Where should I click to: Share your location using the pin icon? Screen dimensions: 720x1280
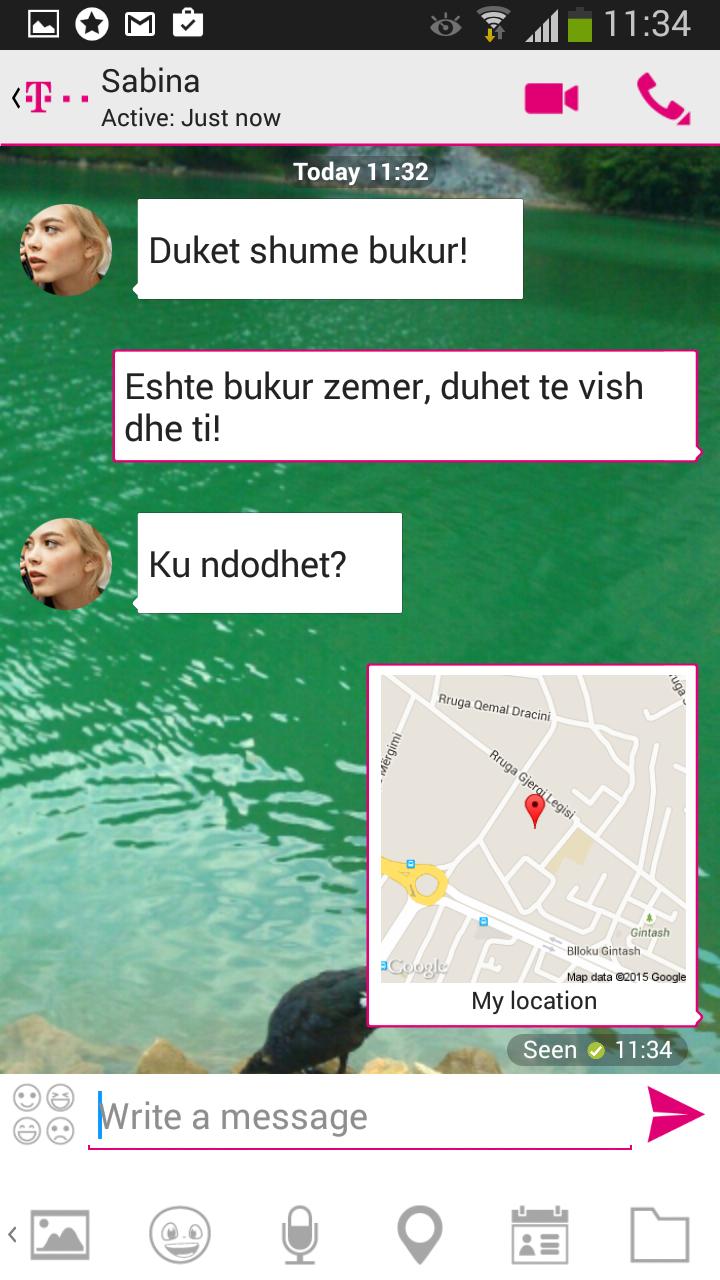(420, 1235)
